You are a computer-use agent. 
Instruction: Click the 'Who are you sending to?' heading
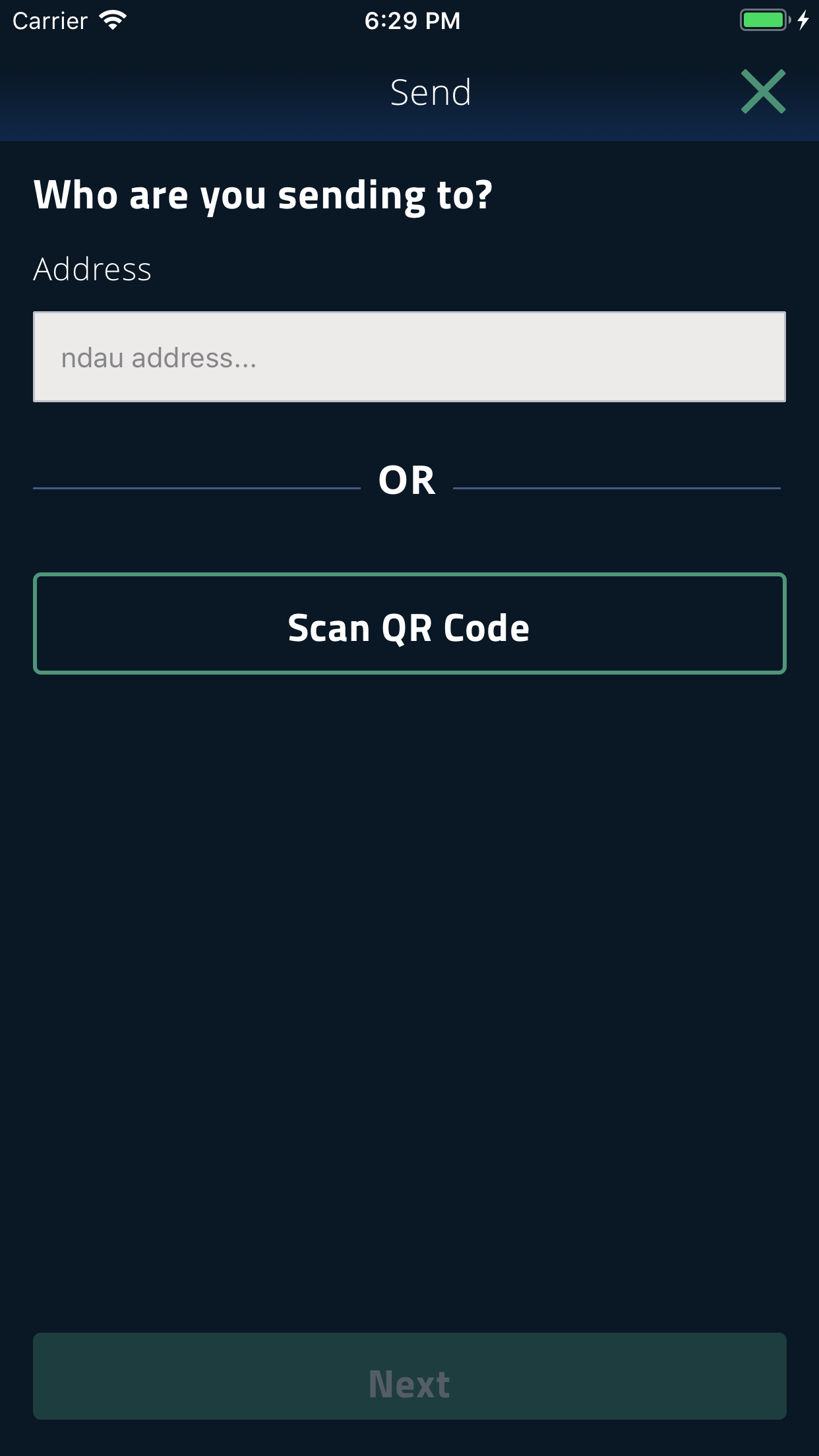263,194
